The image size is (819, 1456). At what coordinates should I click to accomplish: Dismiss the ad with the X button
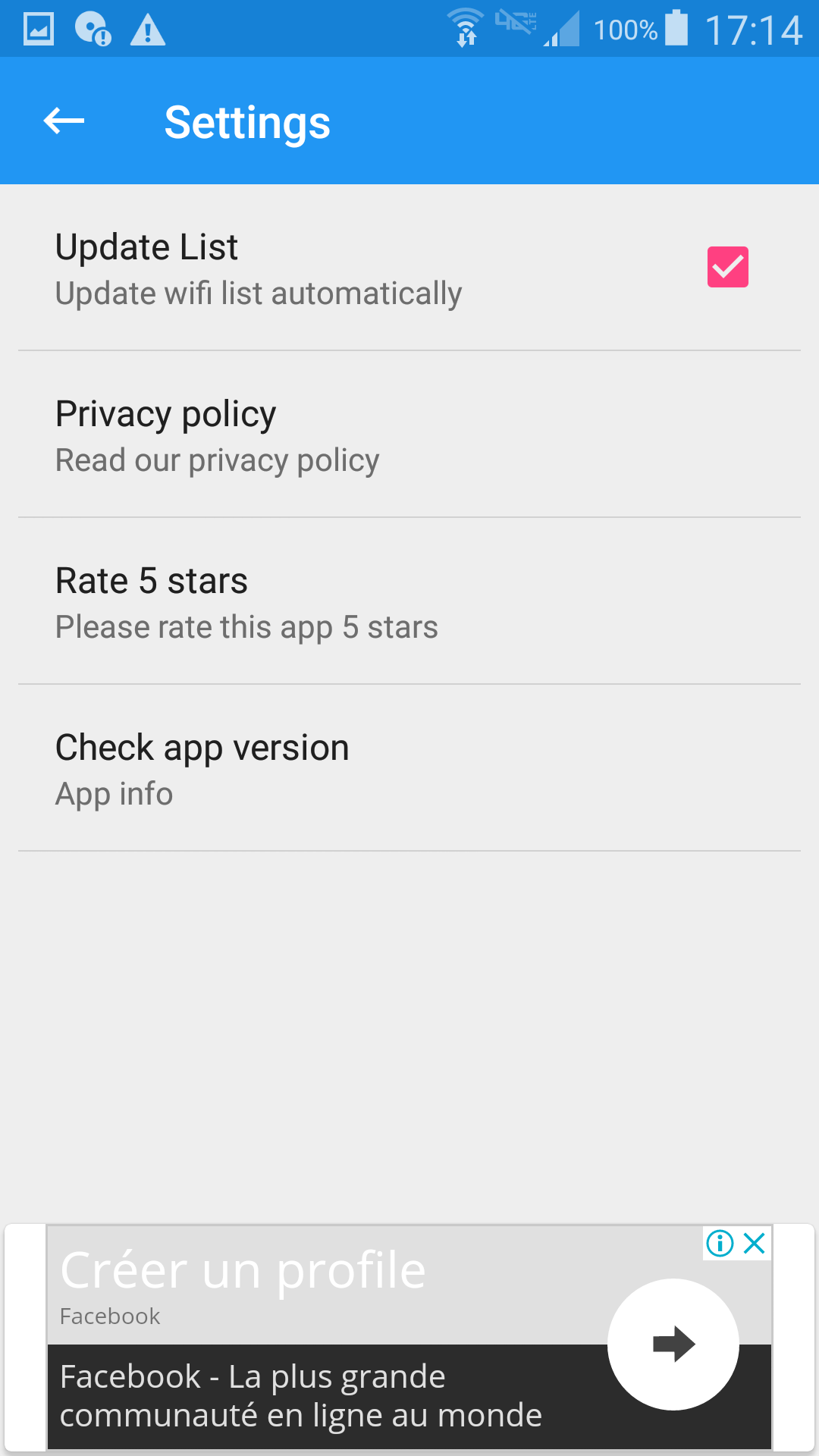click(x=754, y=1243)
